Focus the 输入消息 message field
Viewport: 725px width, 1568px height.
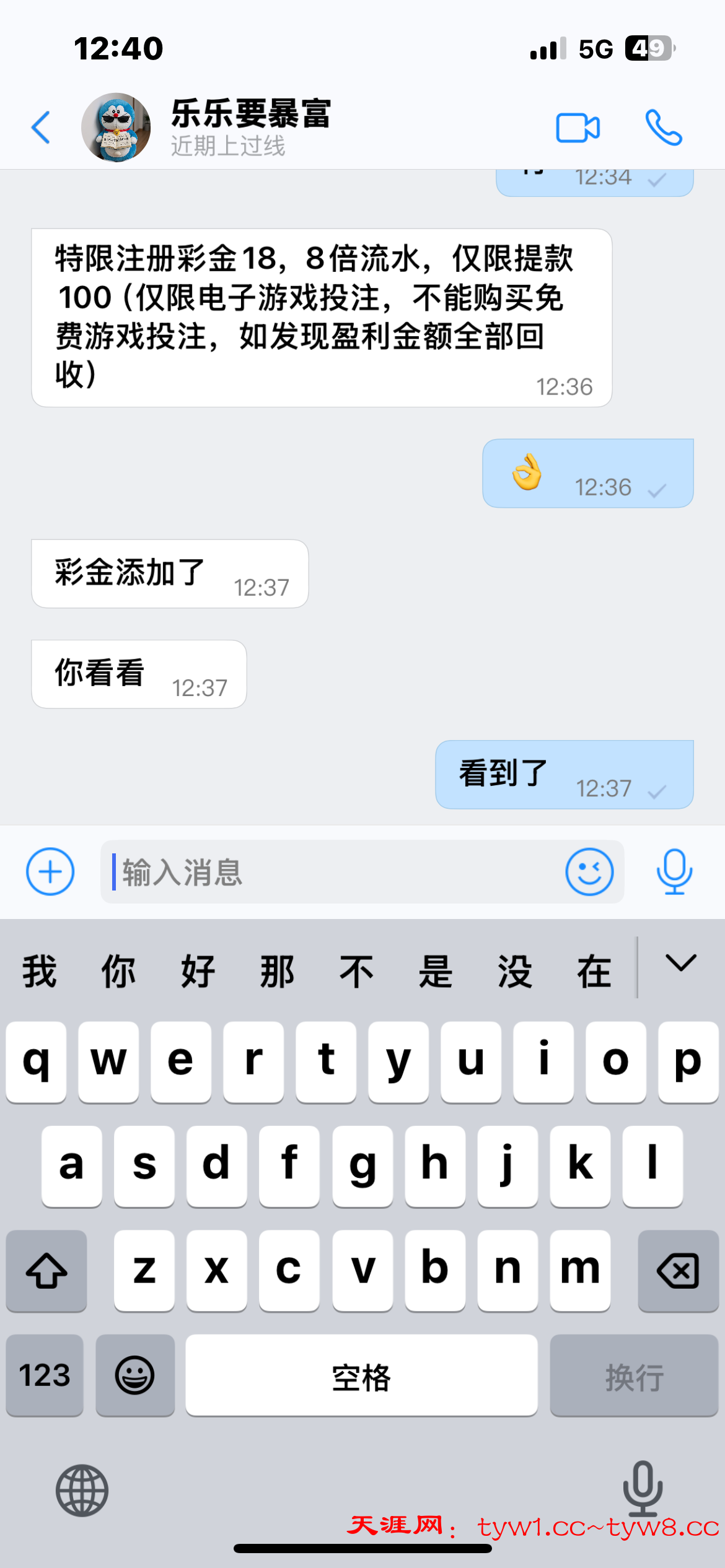pos(335,871)
